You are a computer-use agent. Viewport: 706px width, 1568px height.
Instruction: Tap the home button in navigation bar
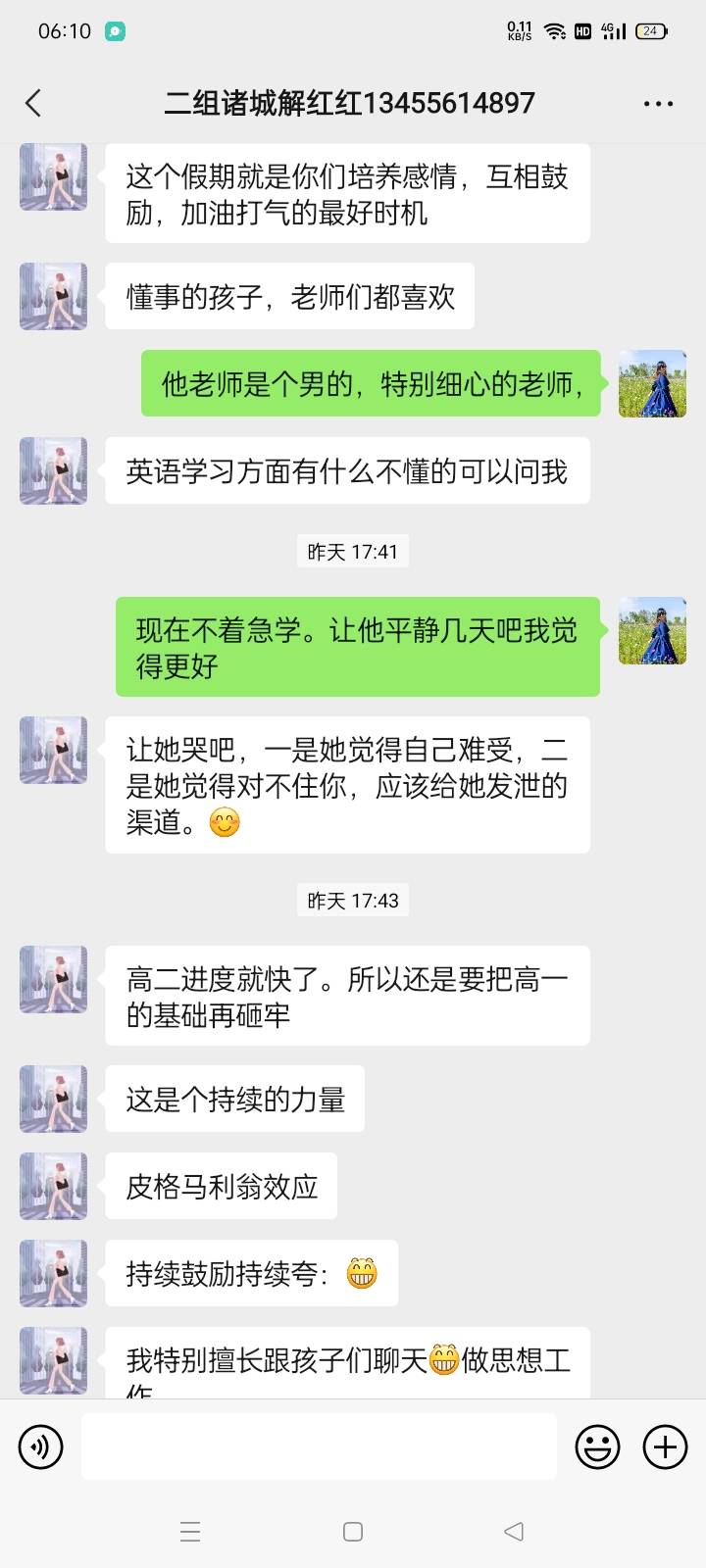[352, 1530]
